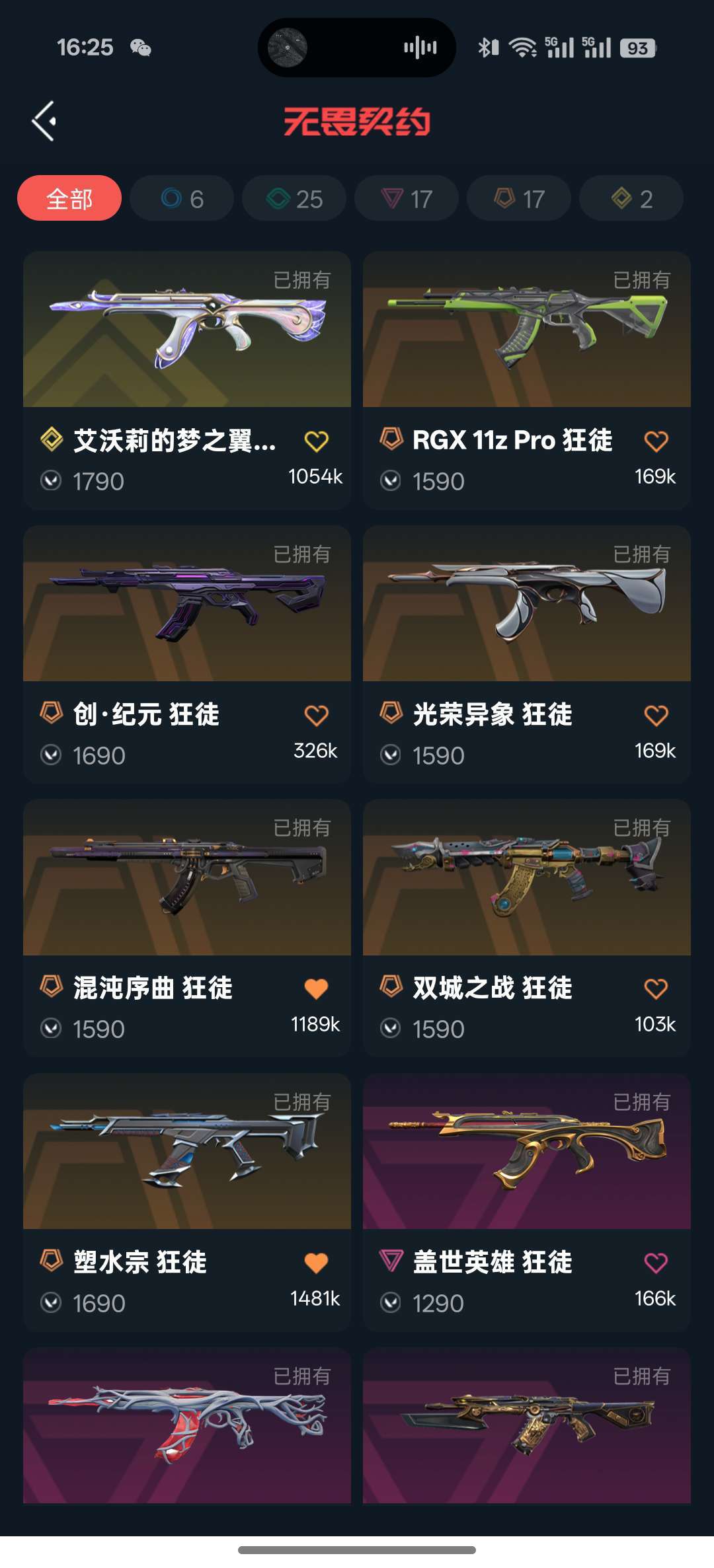Go back using the top-left arrow
Screen dimensions: 714x1568
[x=44, y=121]
